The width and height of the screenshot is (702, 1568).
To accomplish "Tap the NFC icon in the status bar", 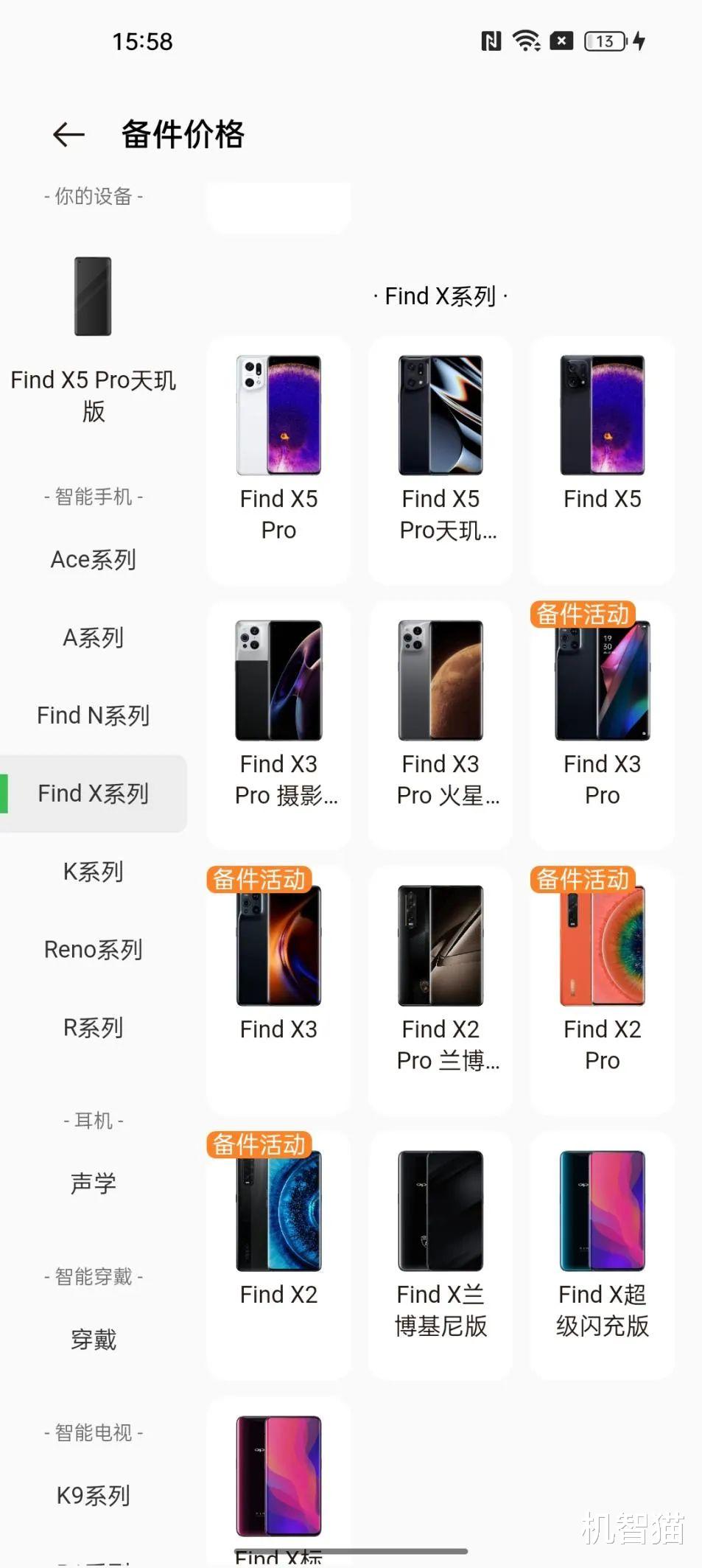I will point(492,41).
